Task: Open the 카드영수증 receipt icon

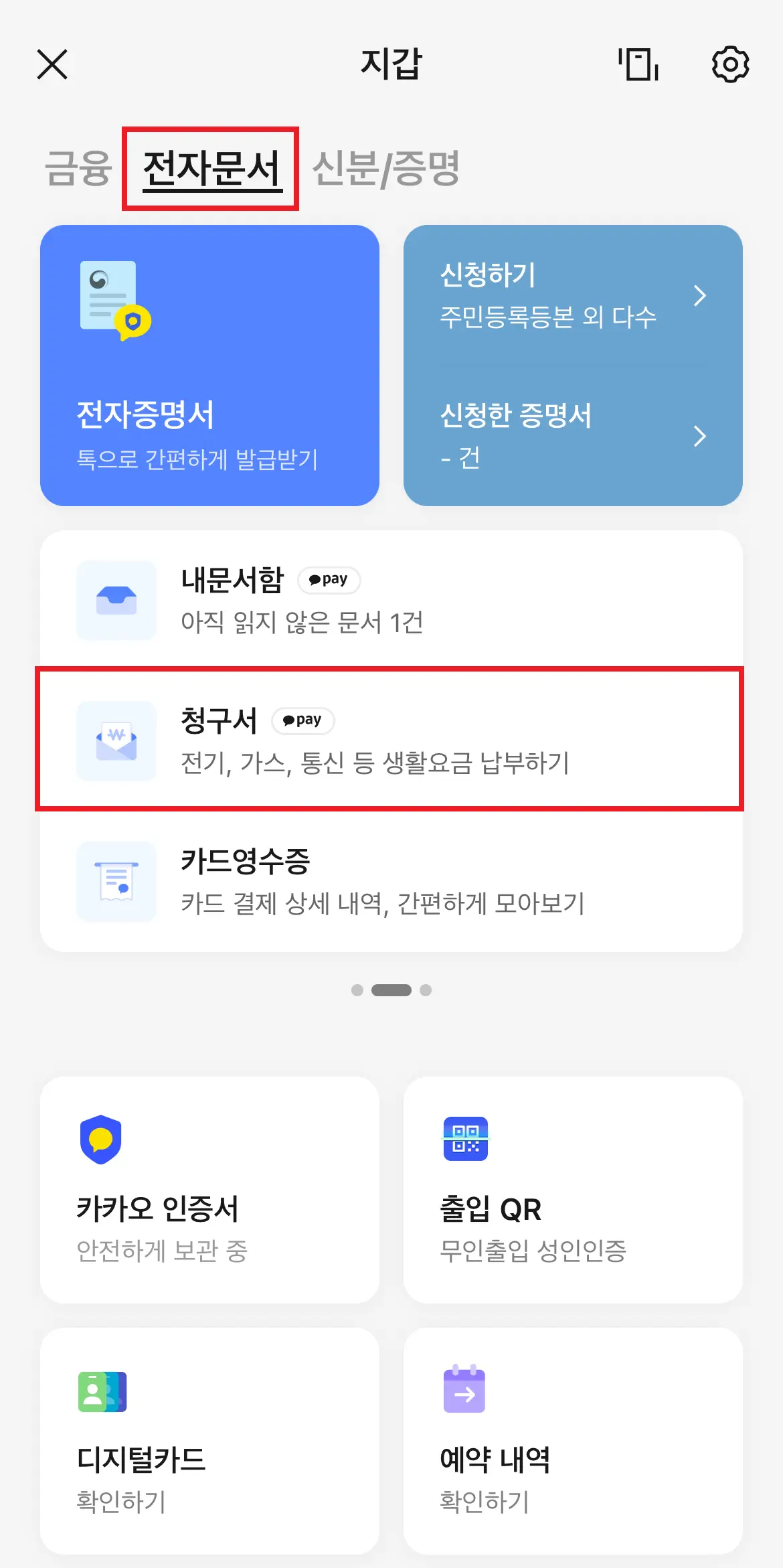Action: 116,882
